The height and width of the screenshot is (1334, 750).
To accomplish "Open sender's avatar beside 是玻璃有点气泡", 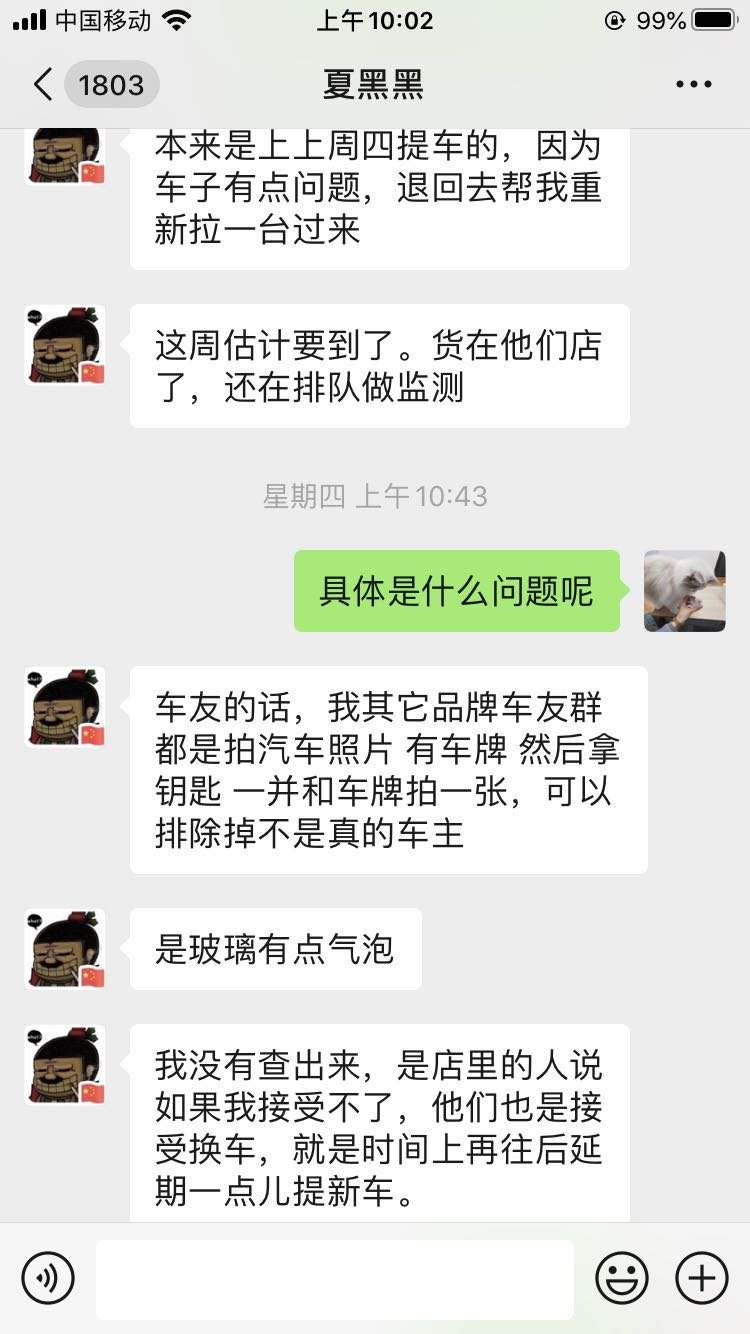I will coord(65,949).
